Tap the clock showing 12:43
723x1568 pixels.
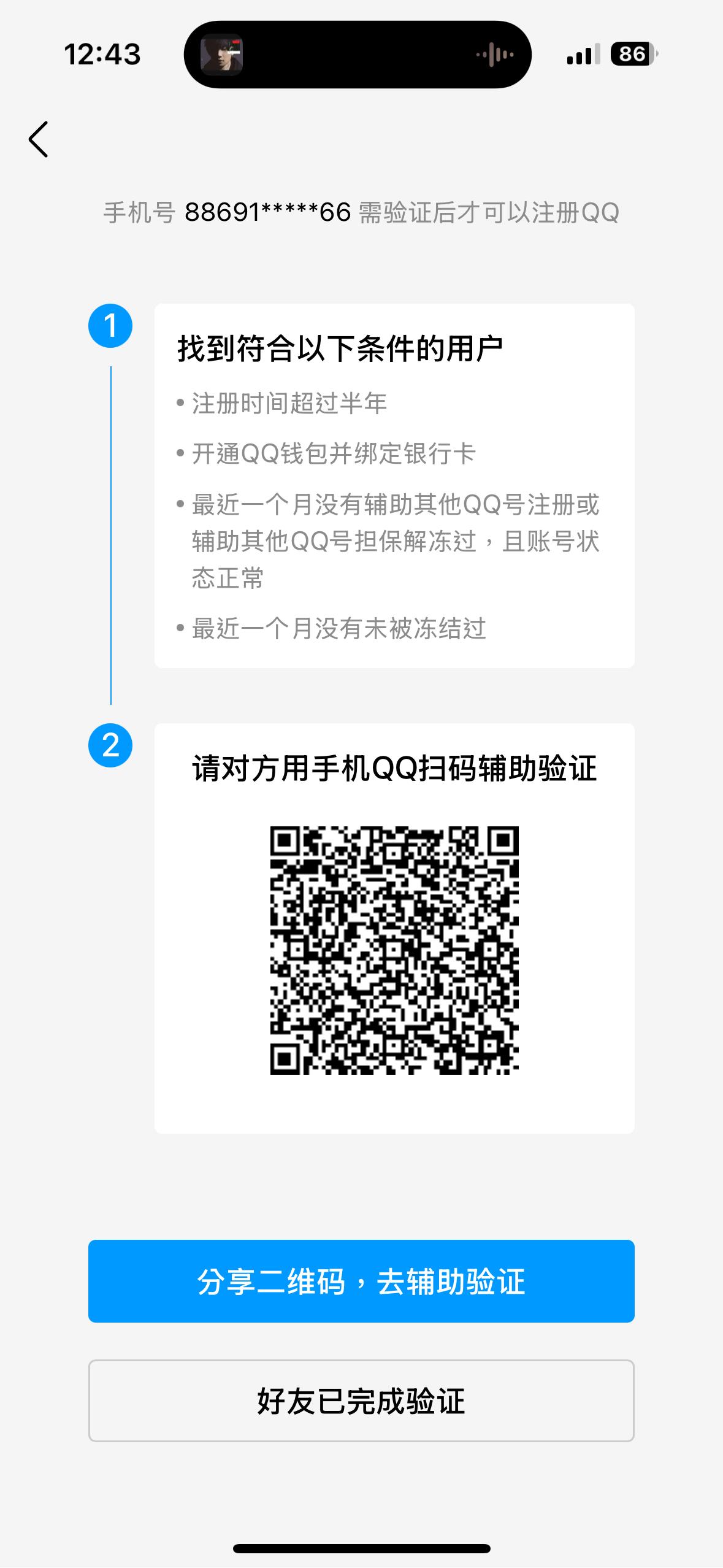tap(102, 55)
